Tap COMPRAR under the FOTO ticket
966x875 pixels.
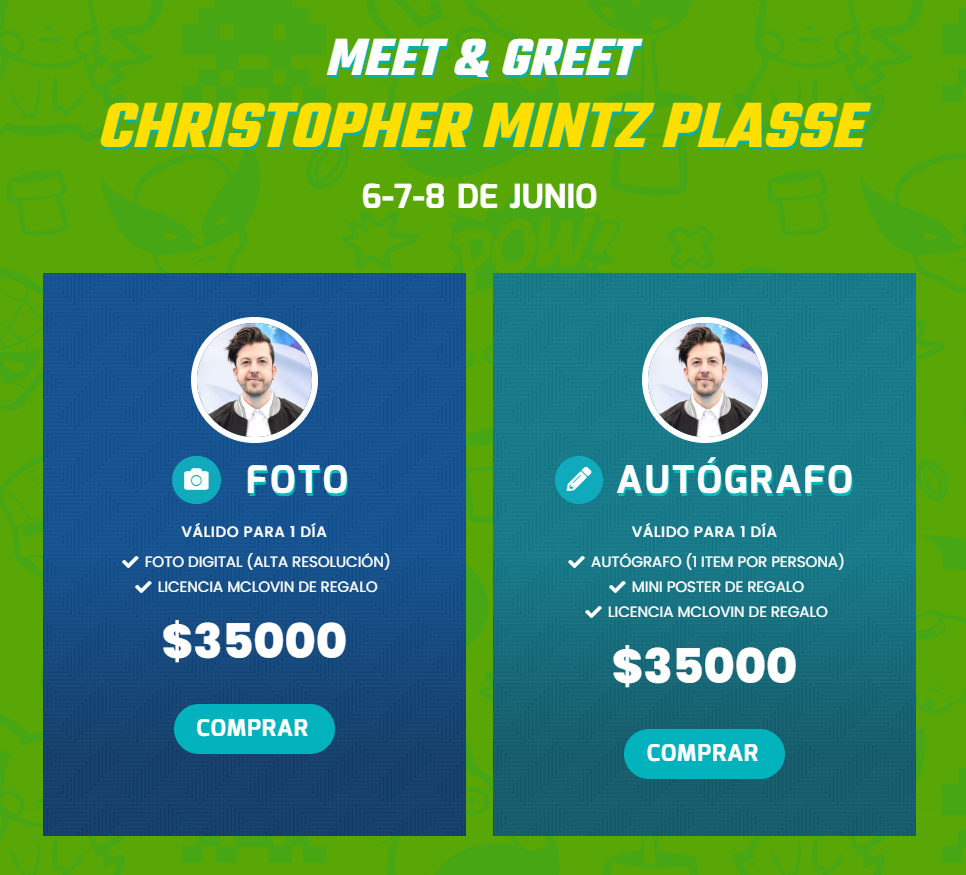(x=254, y=728)
